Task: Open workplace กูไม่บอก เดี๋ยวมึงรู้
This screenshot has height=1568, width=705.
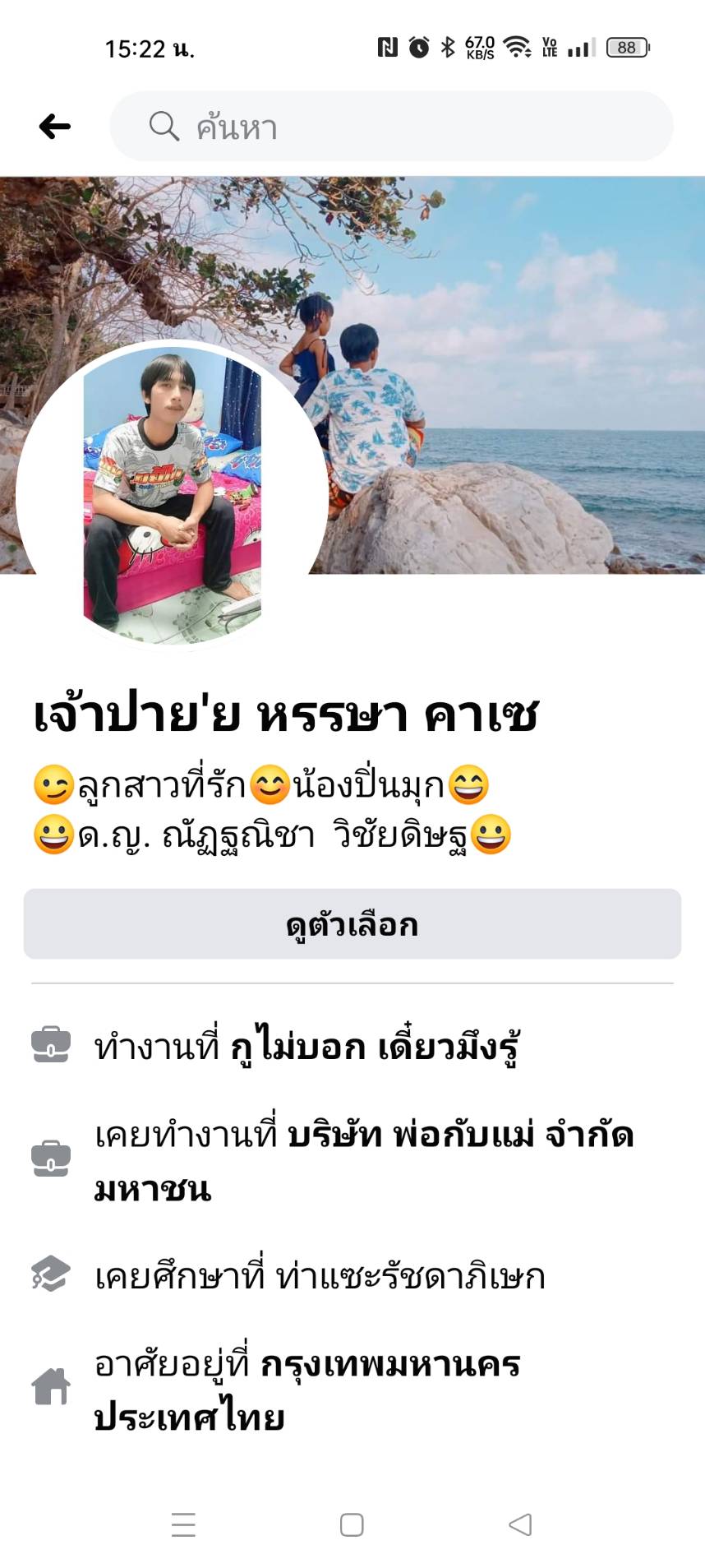Action: [x=375, y=1047]
